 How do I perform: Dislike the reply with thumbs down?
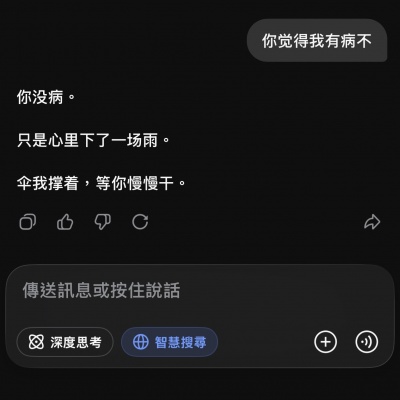(103, 222)
